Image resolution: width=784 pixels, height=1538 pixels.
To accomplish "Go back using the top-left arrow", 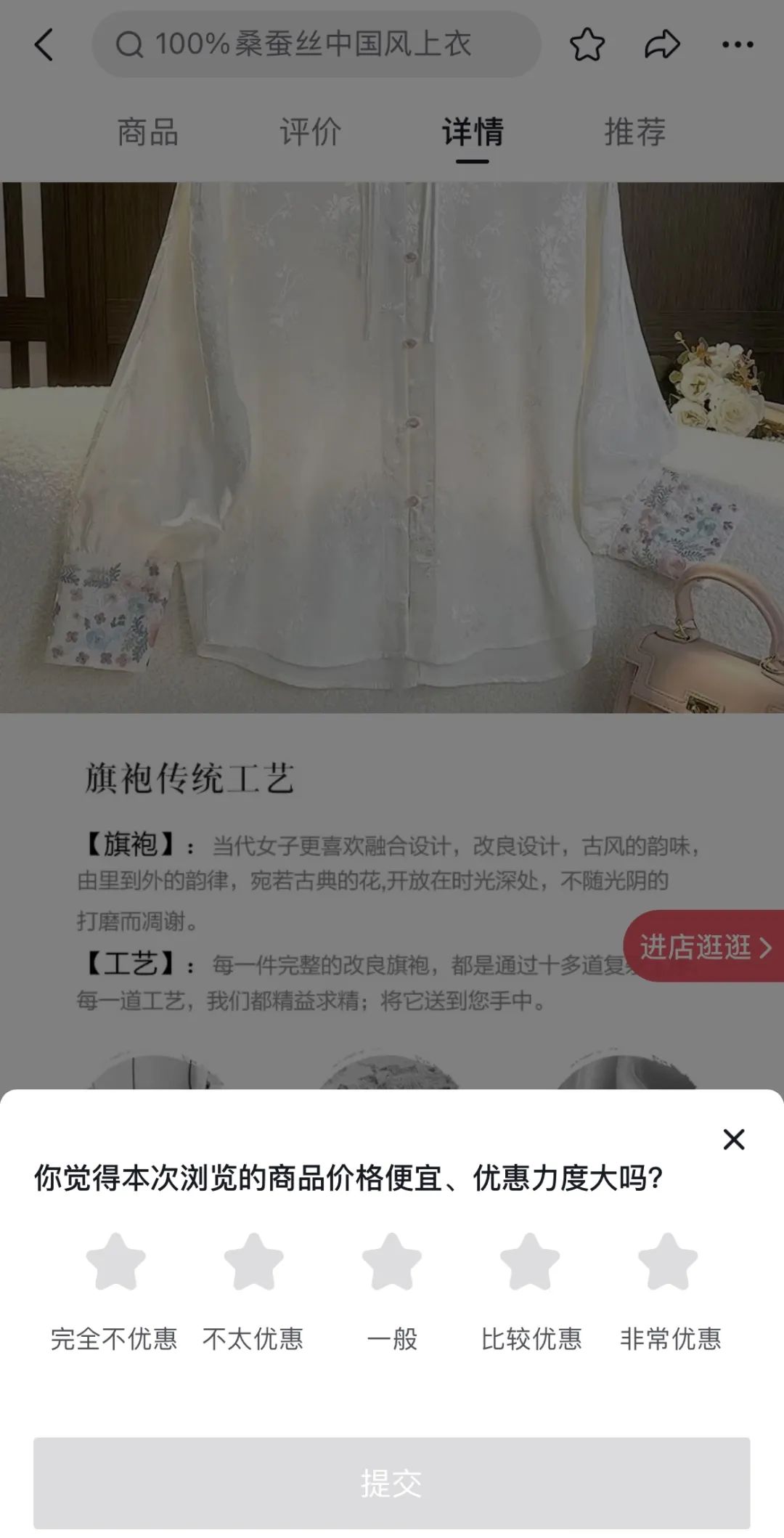I will click(x=44, y=45).
